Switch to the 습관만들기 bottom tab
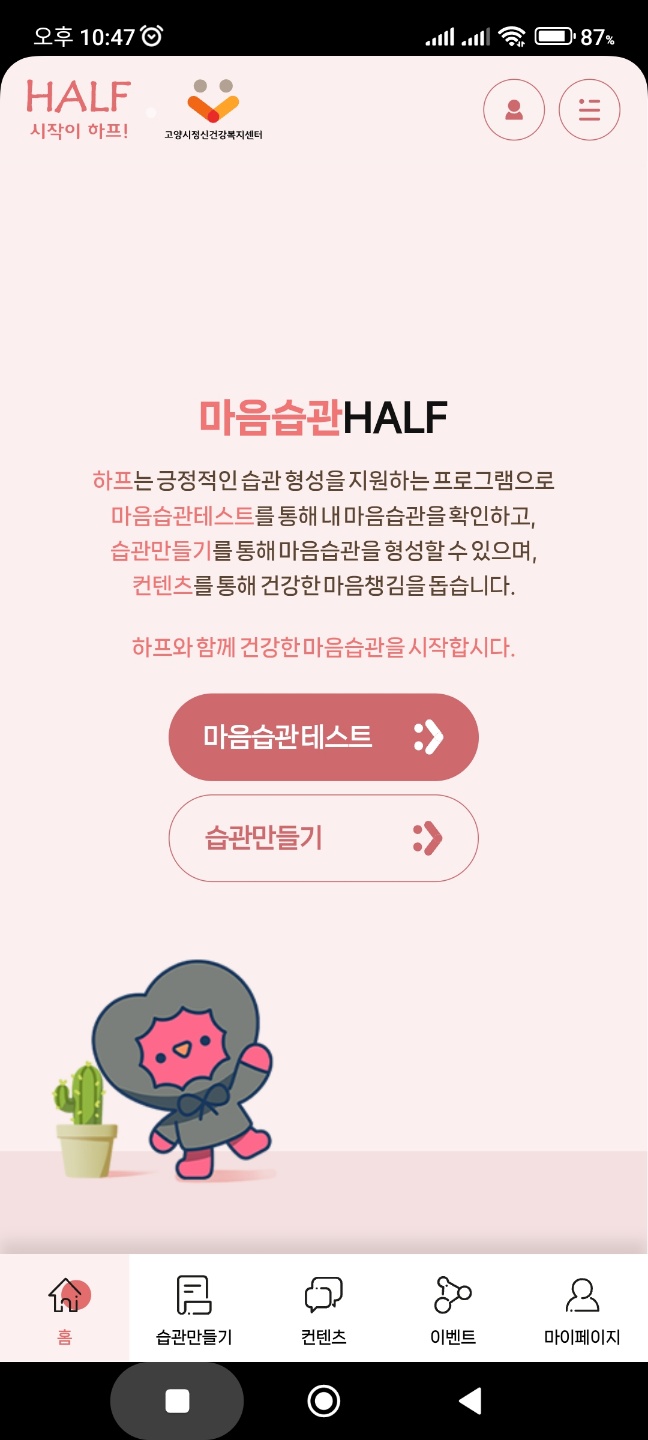This screenshot has height=1440, width=648. click(194, 1308)
